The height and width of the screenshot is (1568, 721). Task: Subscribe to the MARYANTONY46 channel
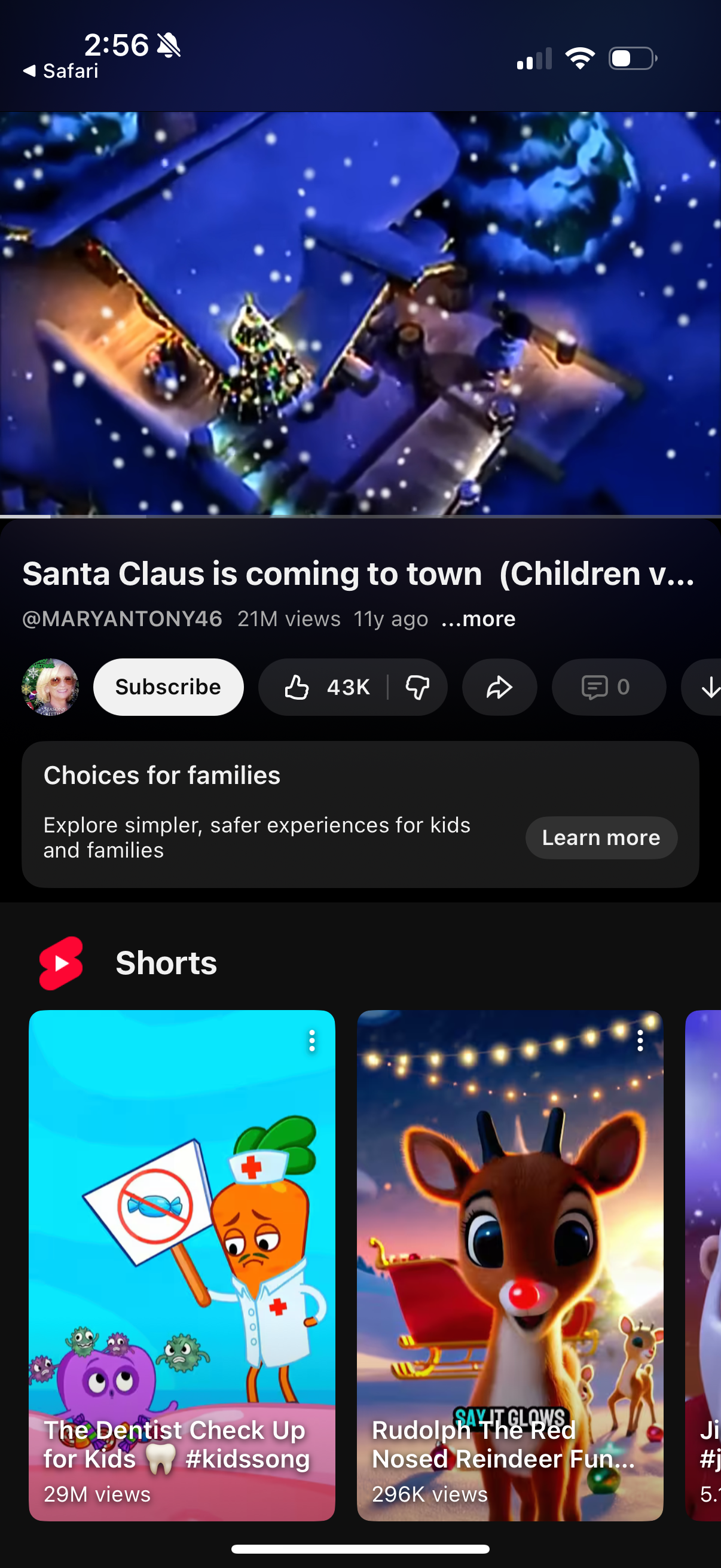pos(168,687)
